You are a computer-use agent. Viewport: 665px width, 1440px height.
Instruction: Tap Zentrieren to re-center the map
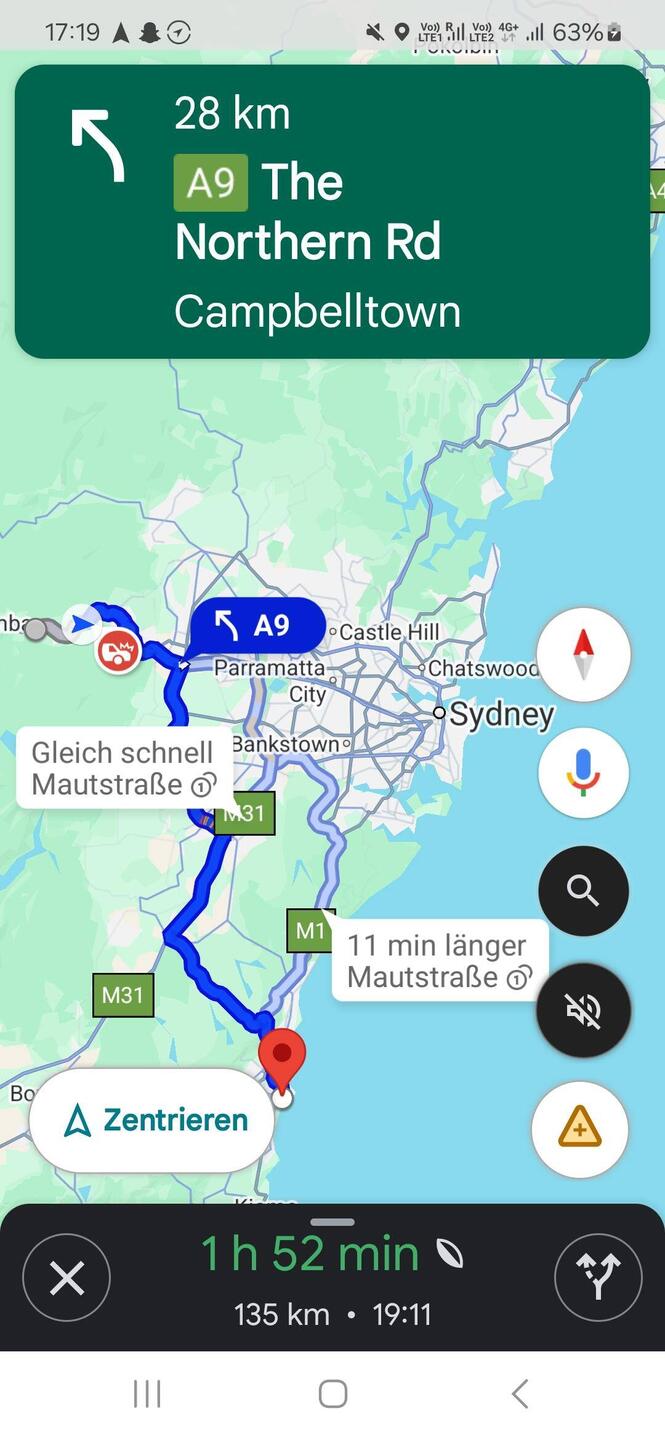(x=152, y=1120)
